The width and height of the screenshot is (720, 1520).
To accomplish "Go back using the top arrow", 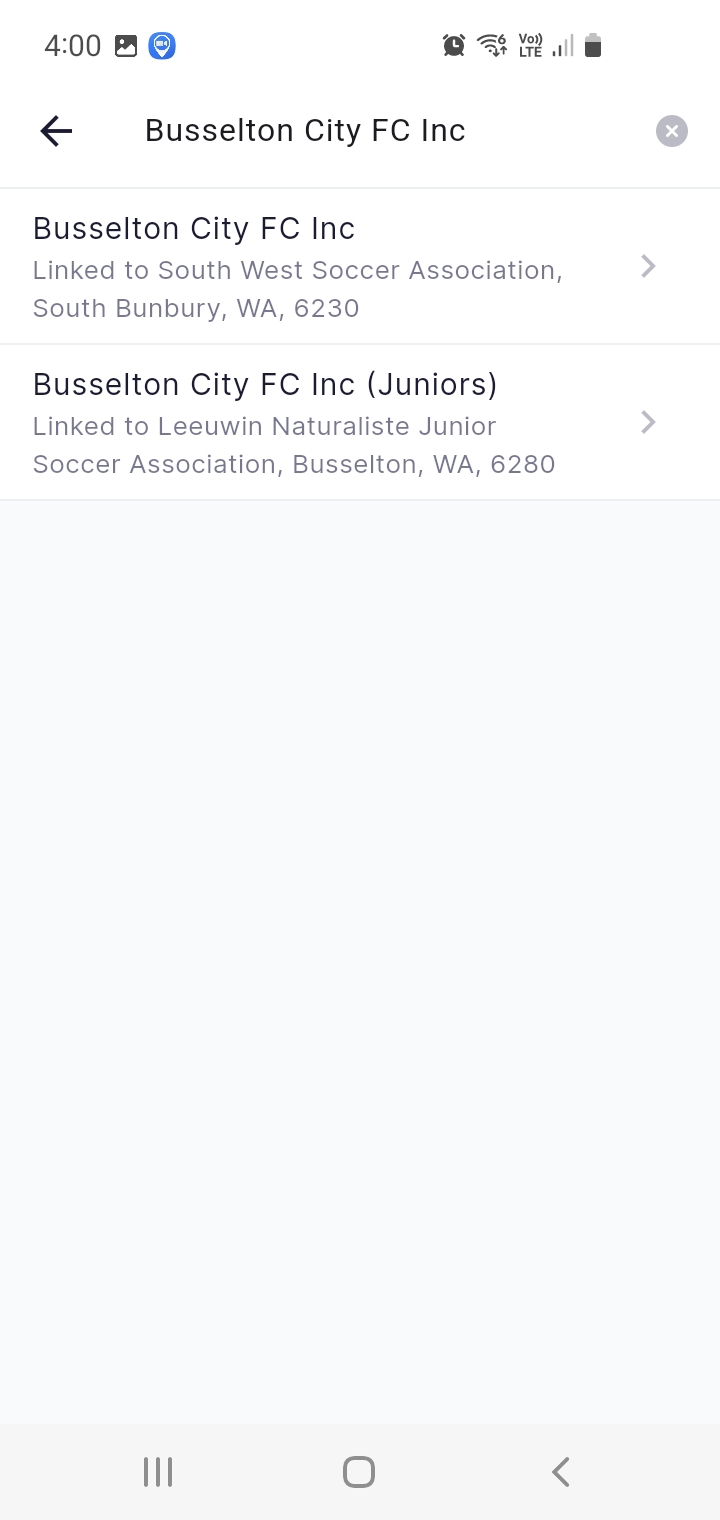I will (x=56, y=131).
